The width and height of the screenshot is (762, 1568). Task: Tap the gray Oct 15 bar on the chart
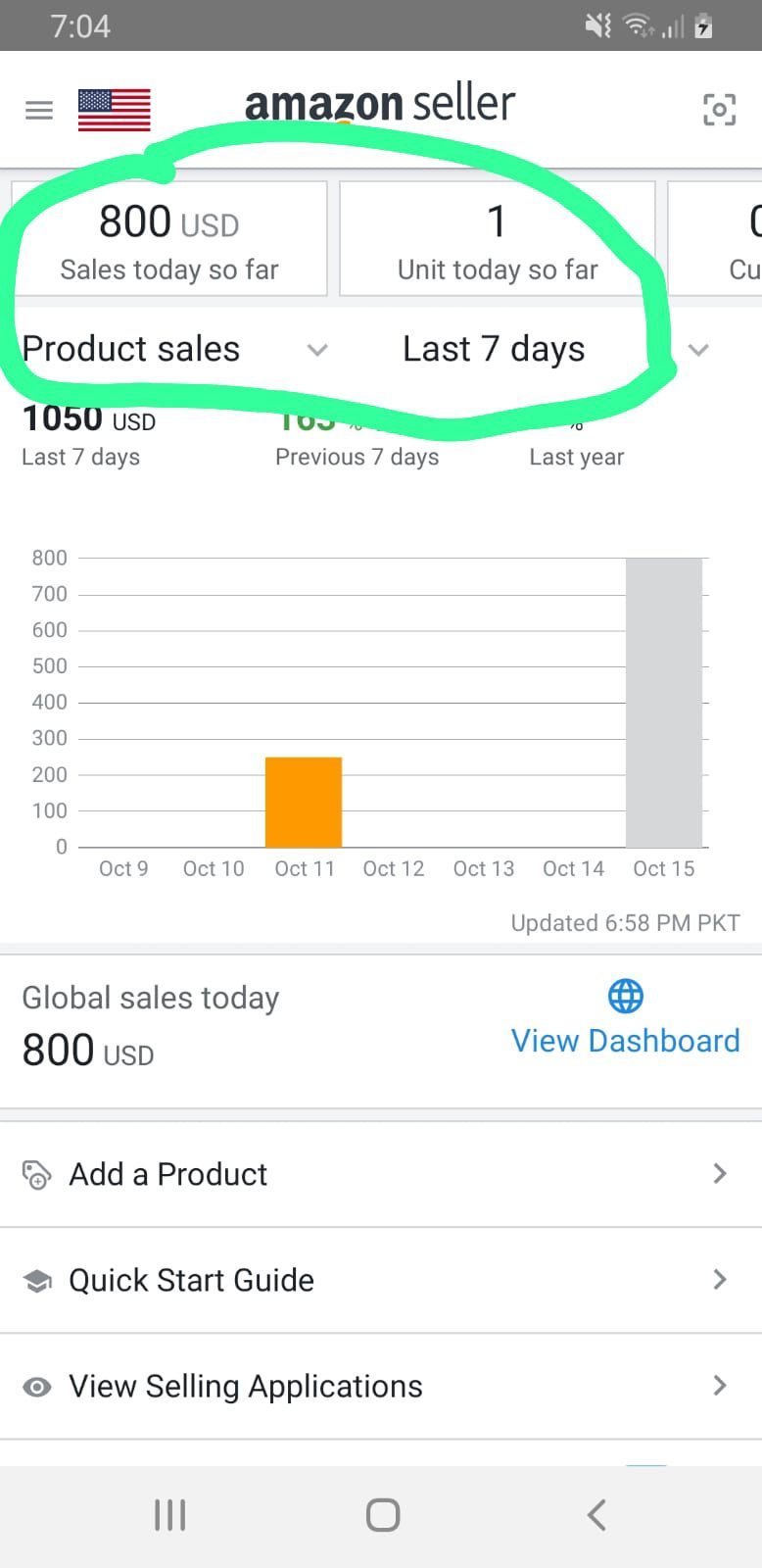664,701
